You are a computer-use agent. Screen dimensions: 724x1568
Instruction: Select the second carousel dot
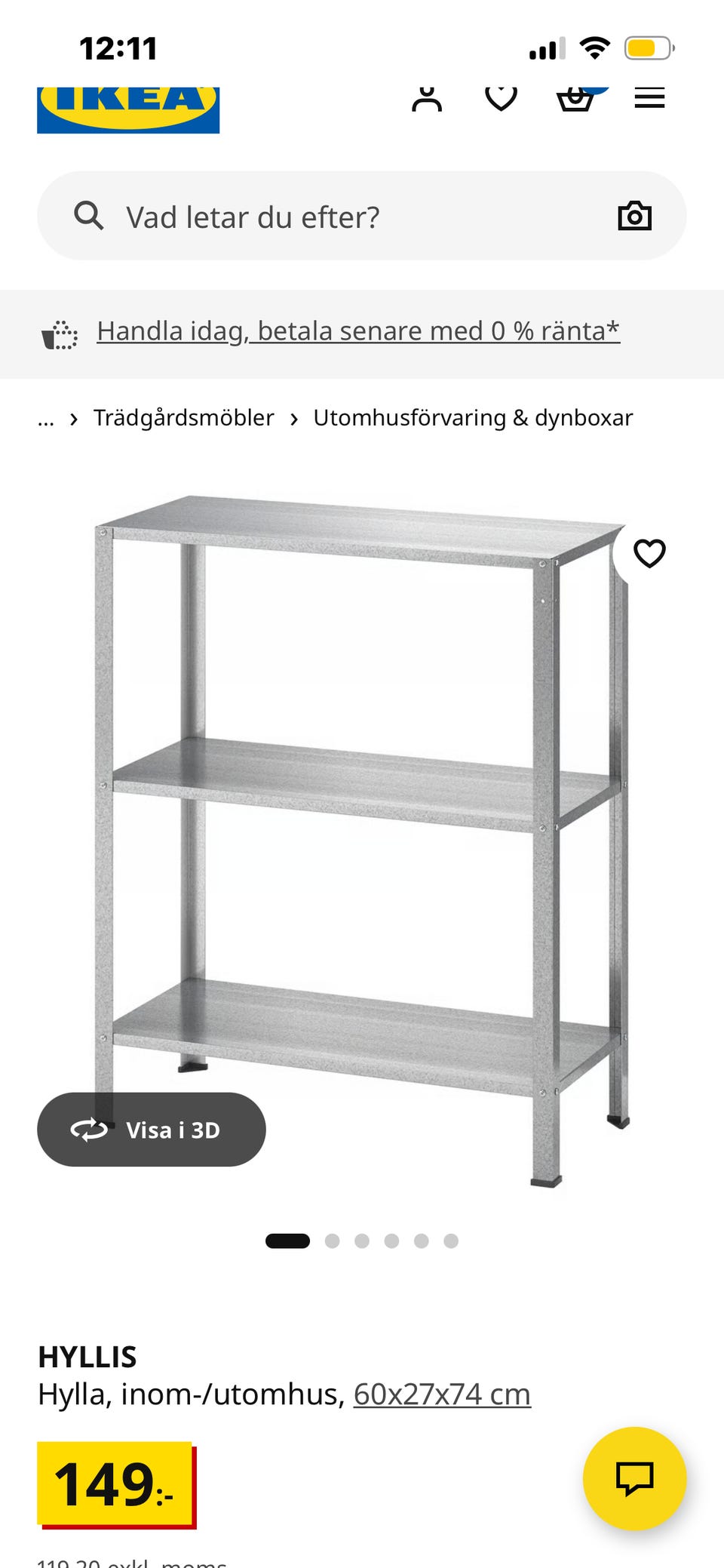333,1240
